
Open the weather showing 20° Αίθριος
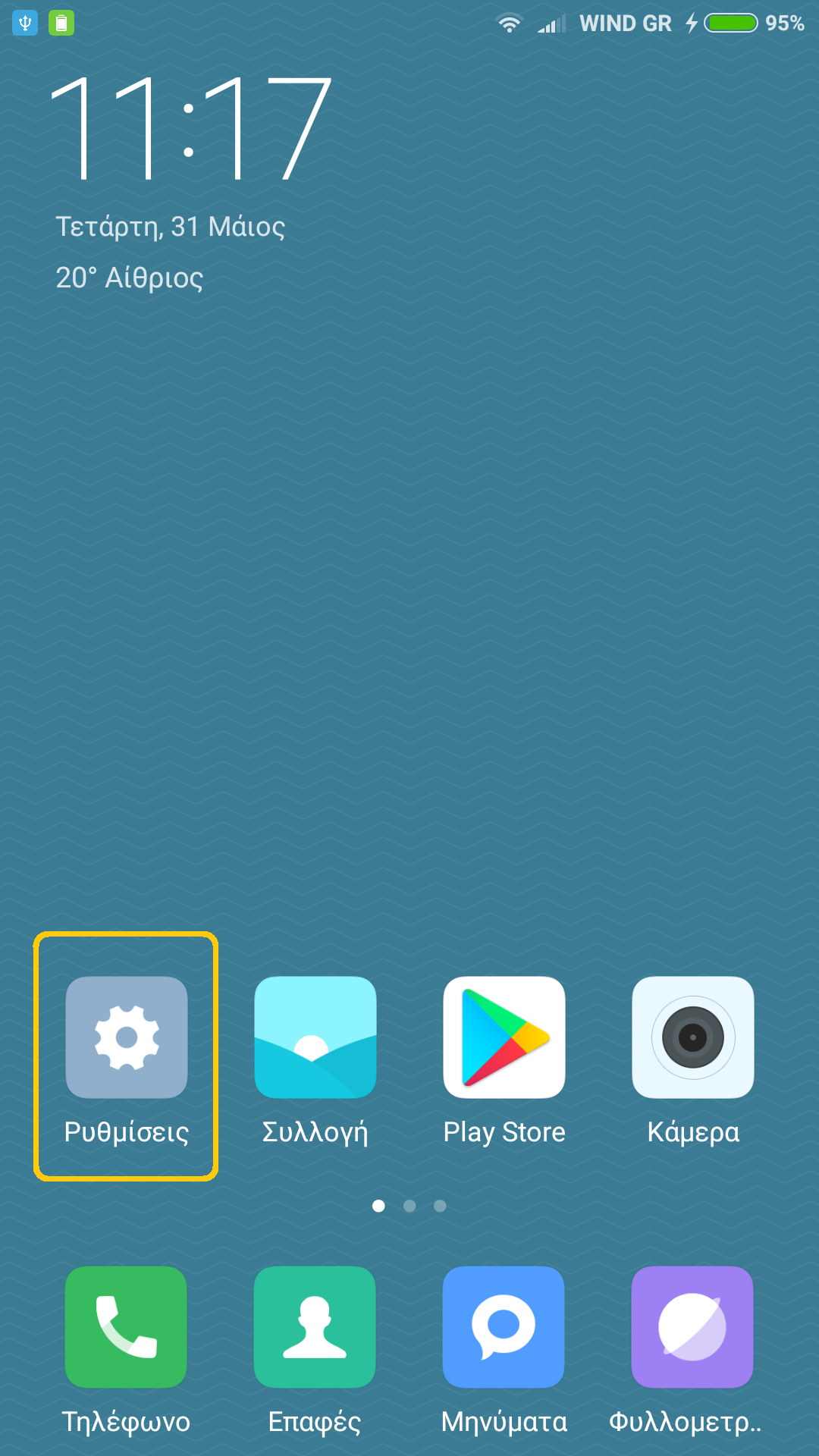coord(130,278)
